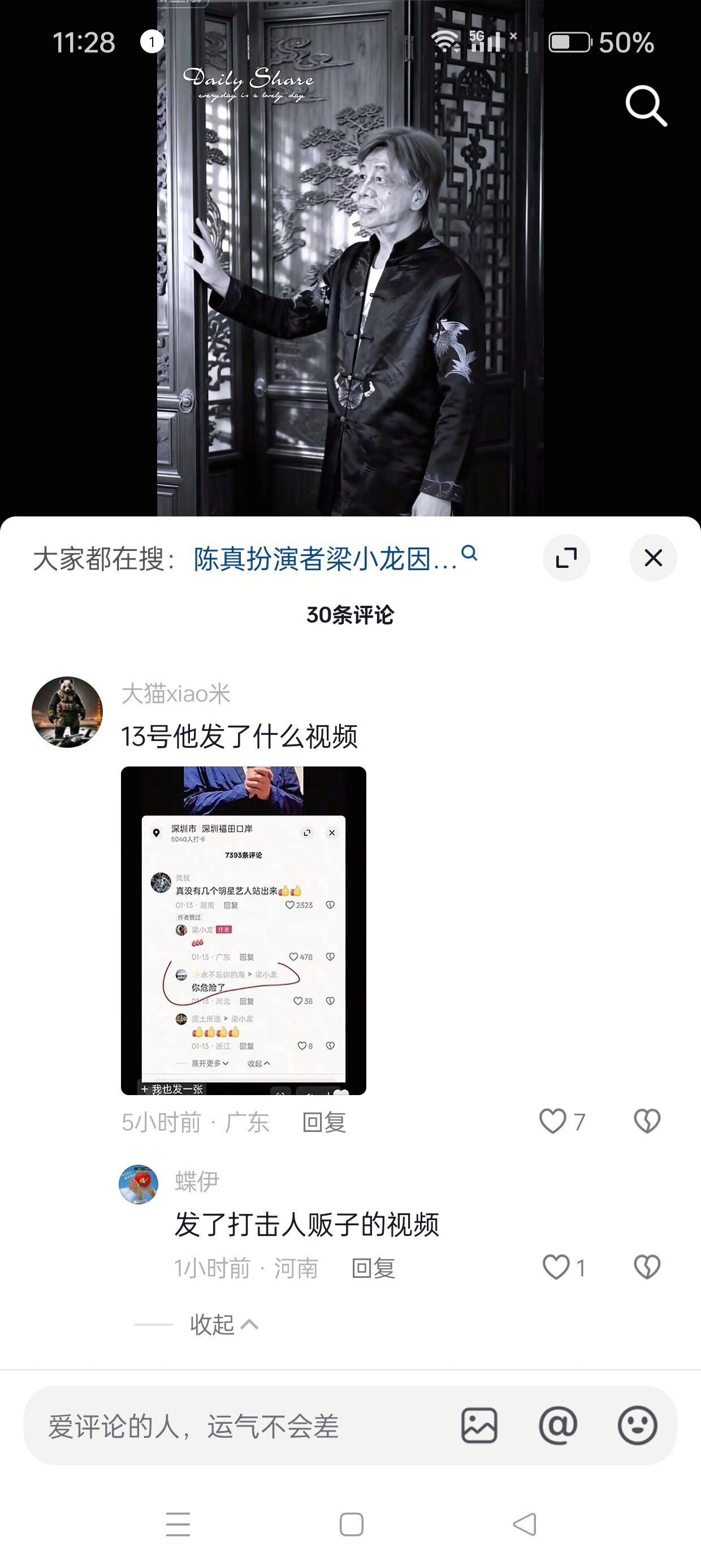Expand comments panel to full screen
Screen dimensions: 701x1568
click(x=566, y=558)
